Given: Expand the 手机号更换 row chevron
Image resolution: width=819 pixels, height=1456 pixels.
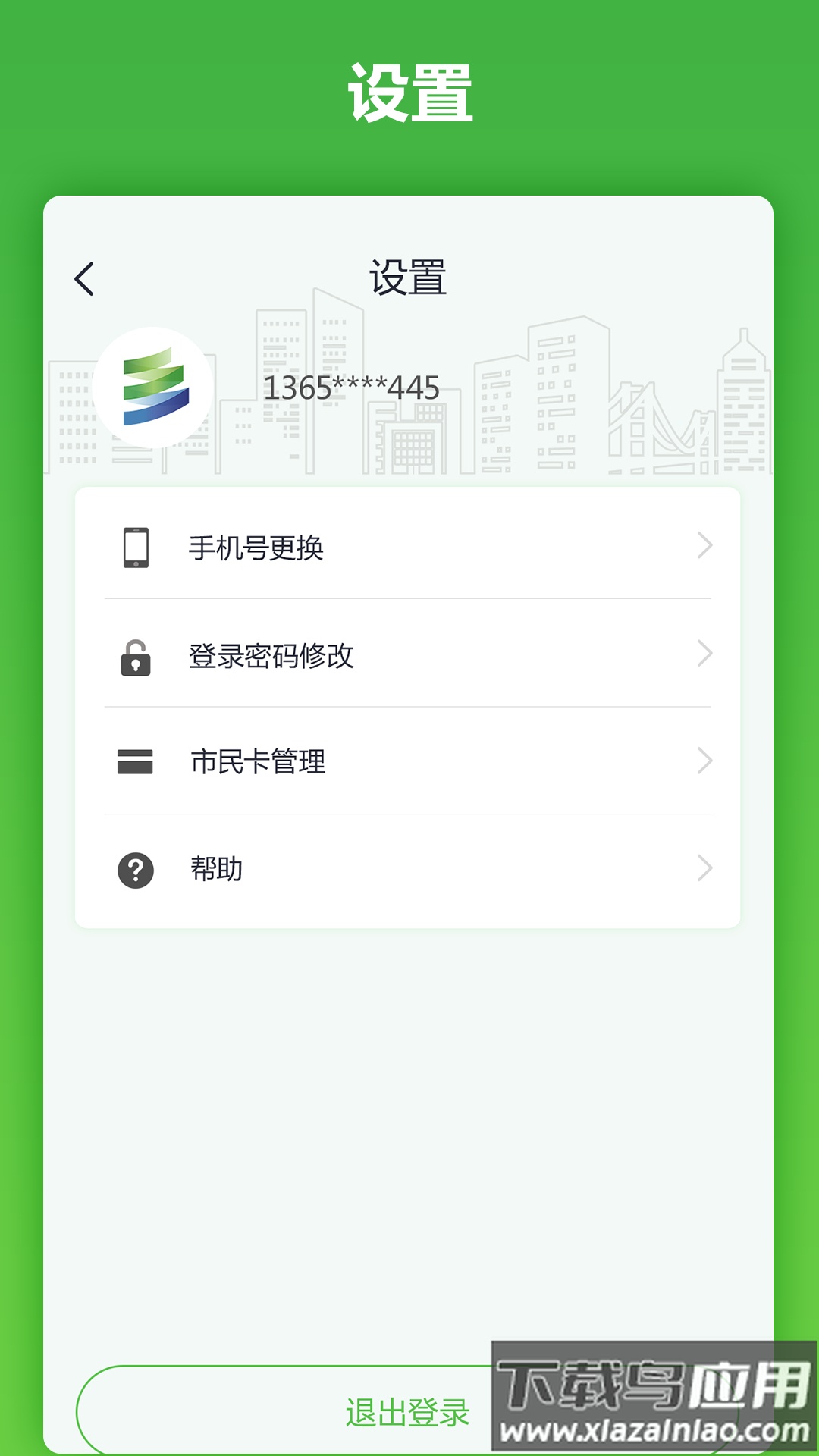Looking at the screenshot, I should click(707, 546).
